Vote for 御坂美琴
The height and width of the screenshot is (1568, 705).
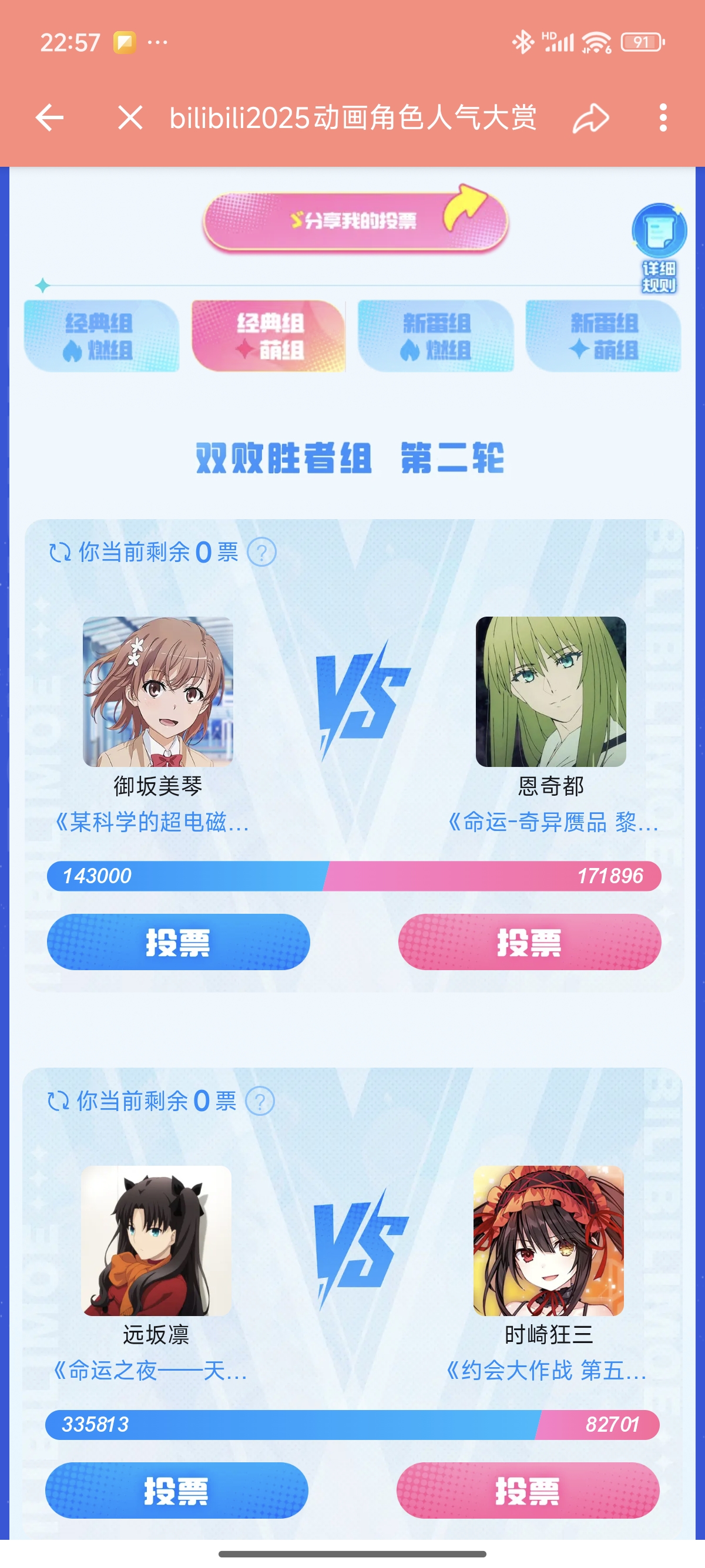179,941
